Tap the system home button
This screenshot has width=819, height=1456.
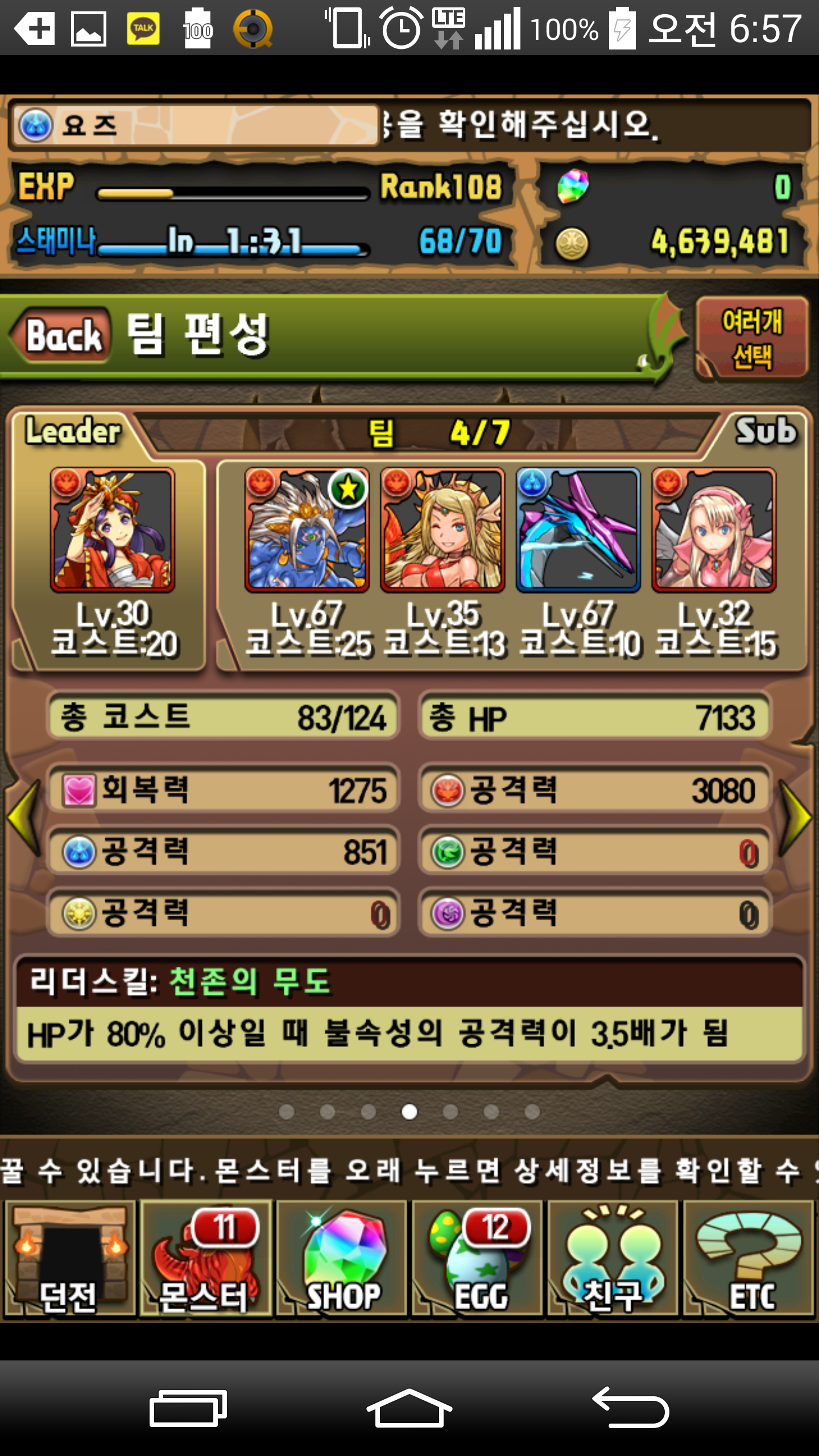point(409,1408)
